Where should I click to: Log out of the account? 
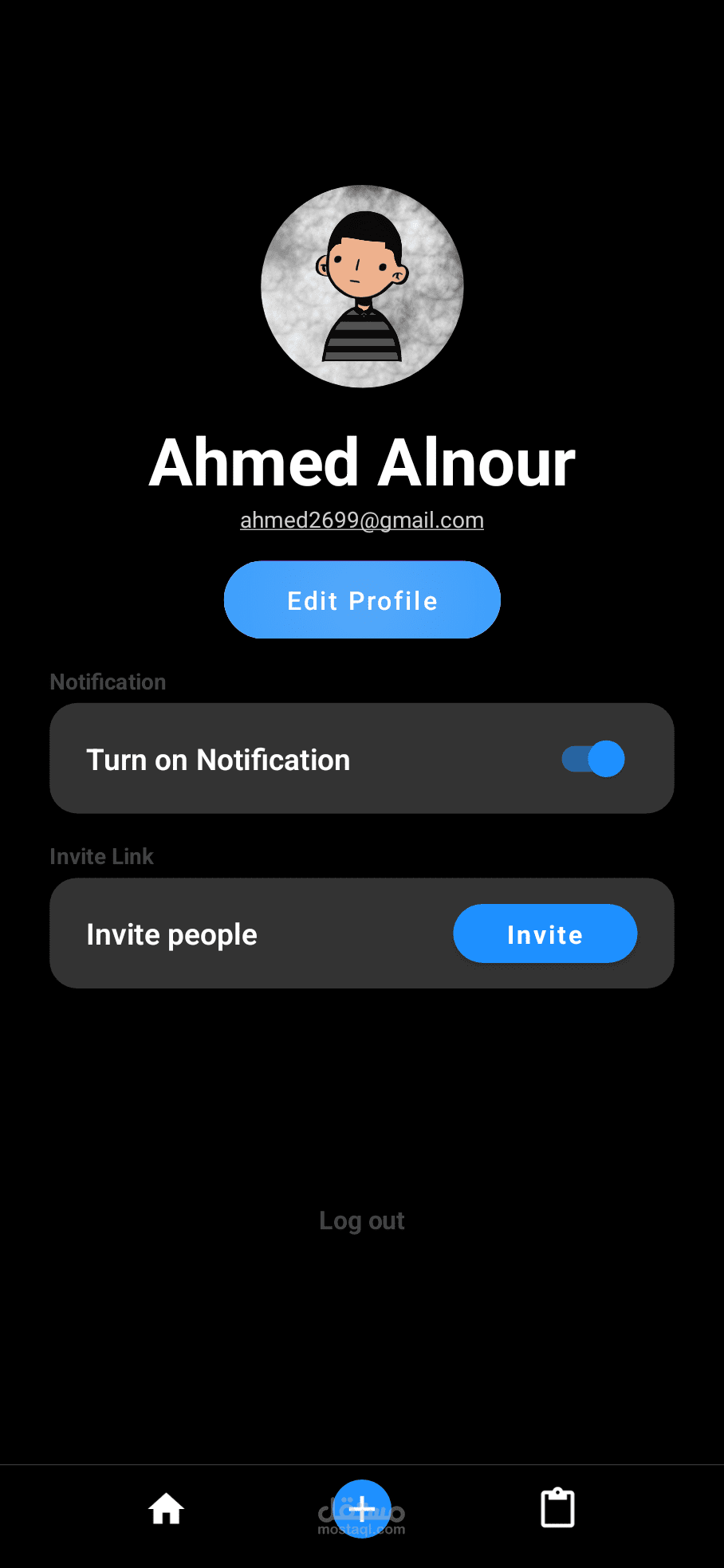click(362, 1220)
